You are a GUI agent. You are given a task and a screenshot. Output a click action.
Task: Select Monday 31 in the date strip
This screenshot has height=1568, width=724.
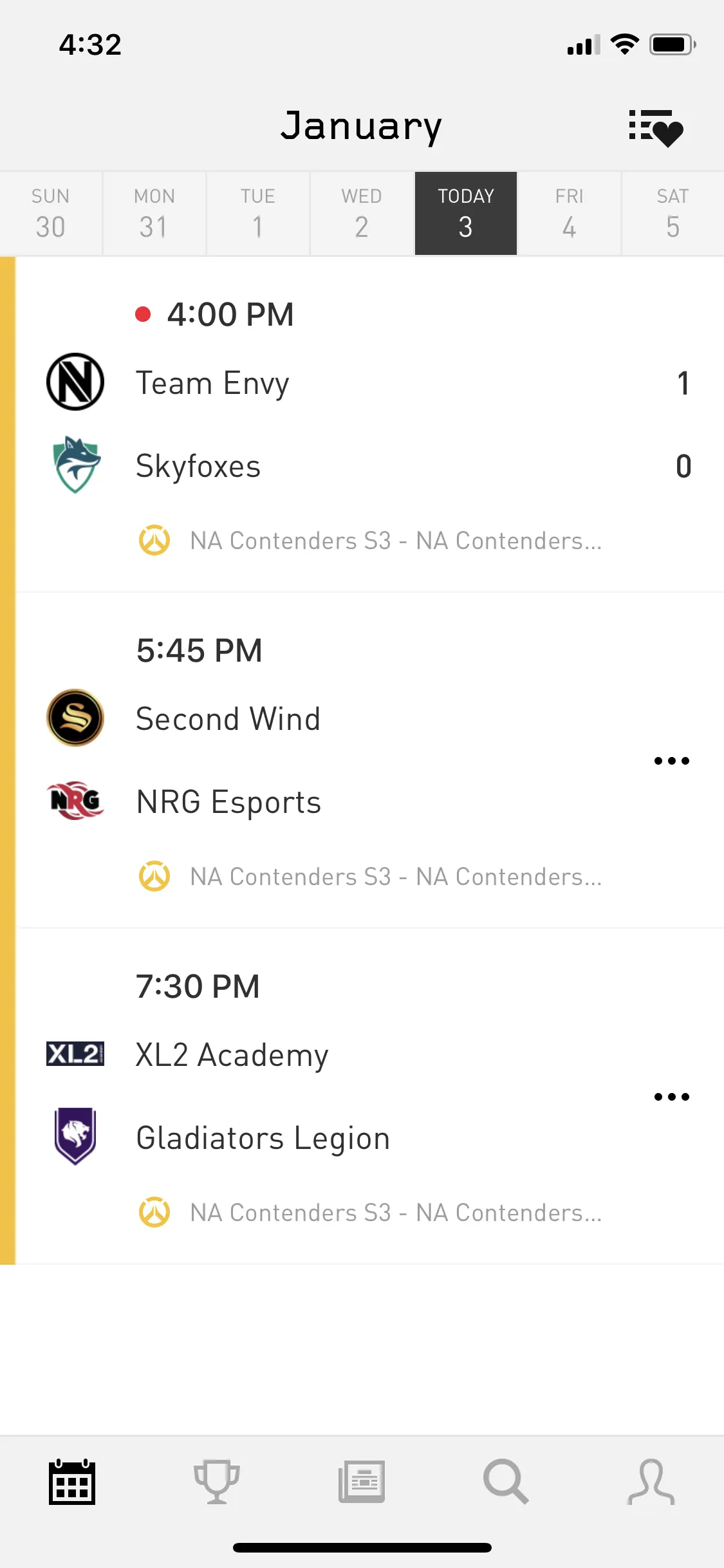154,214
